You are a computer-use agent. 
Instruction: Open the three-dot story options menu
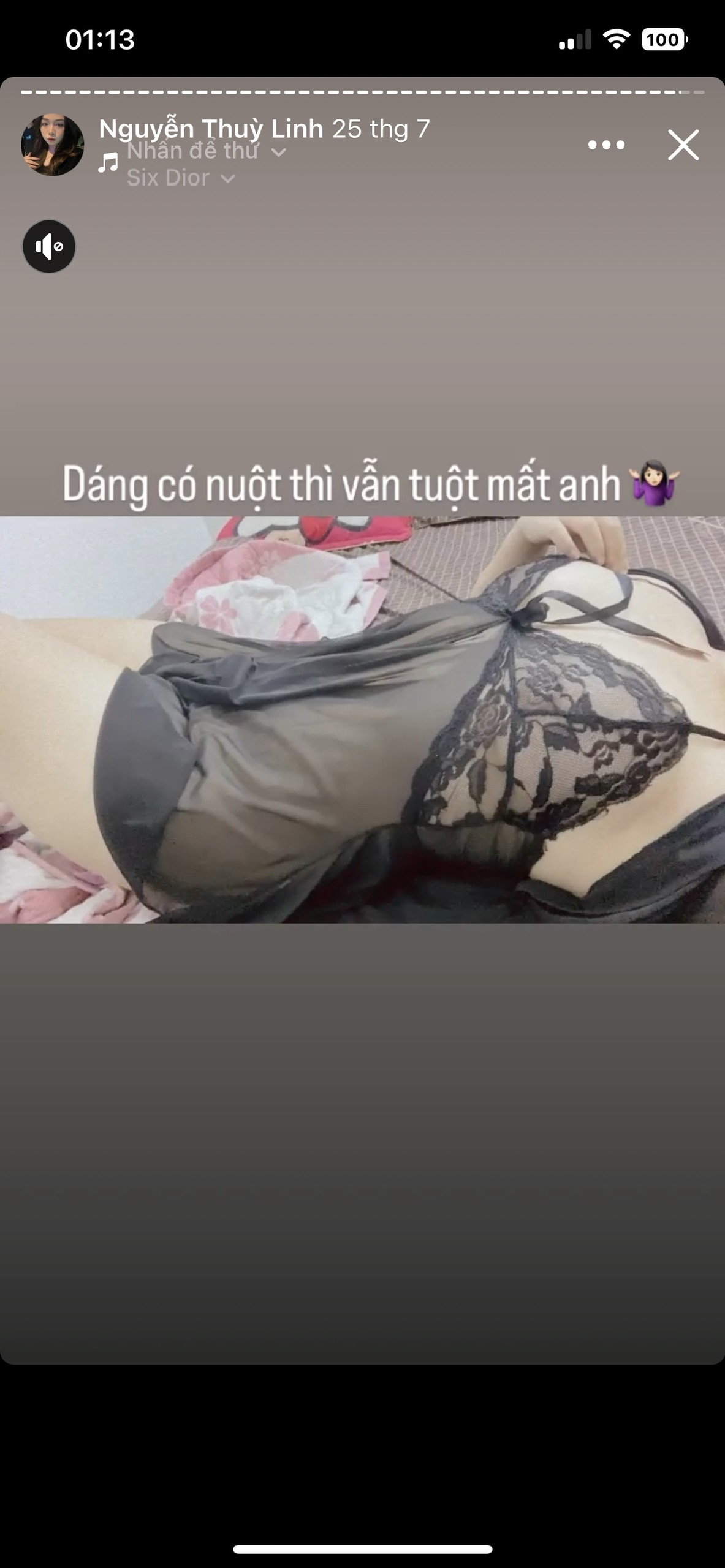click(605, 145)
